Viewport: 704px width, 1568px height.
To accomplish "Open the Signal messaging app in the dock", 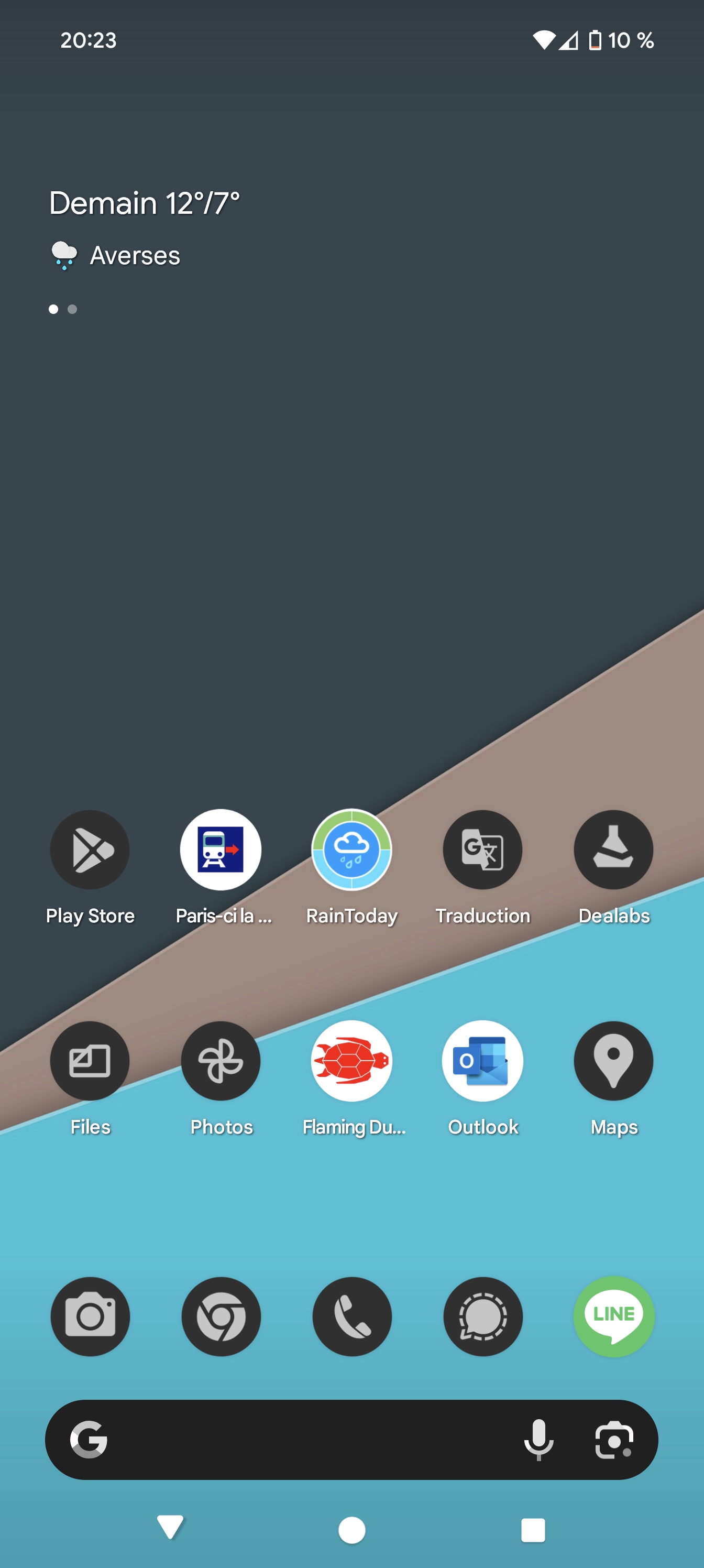I will (482, 1316).
